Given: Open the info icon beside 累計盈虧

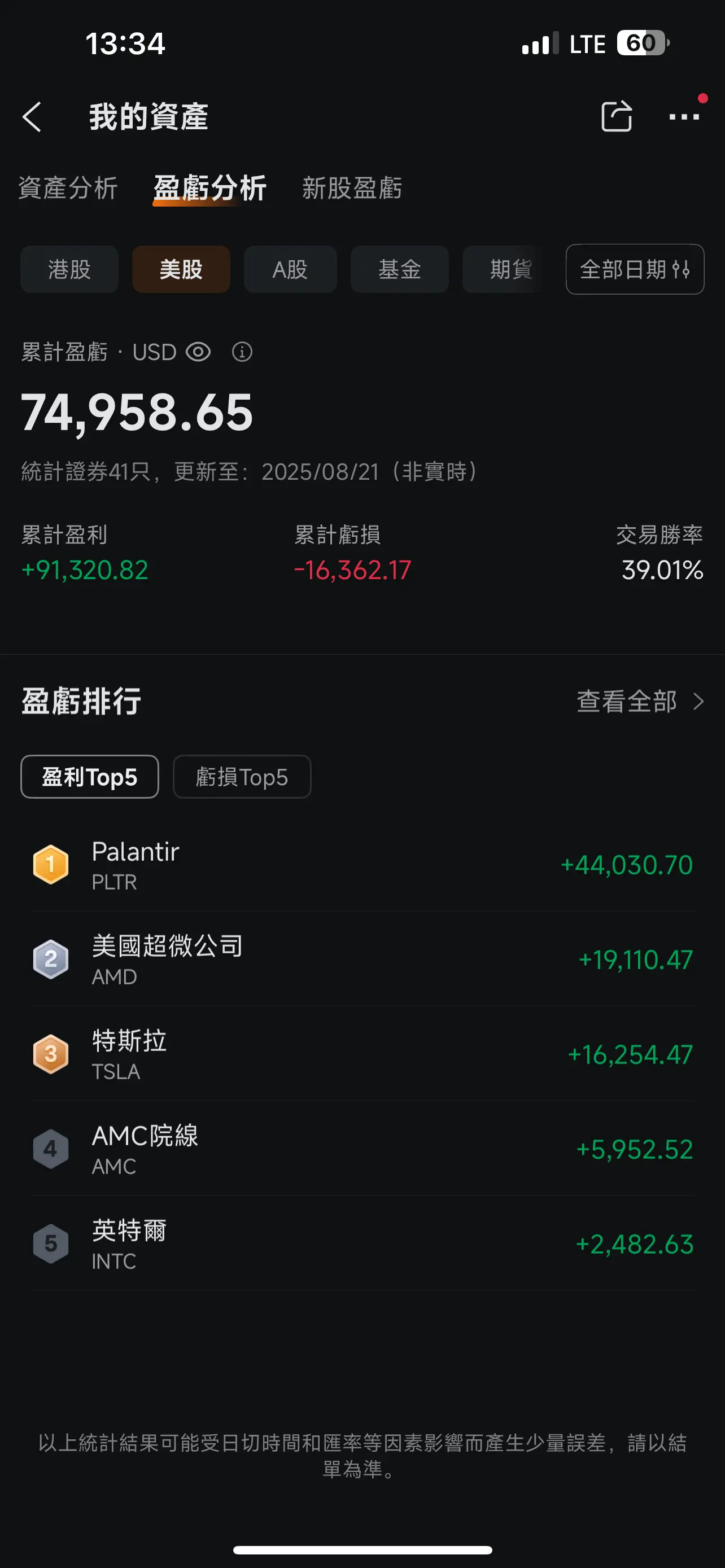Looking at the screenshot, I should (x=242, y=352).
